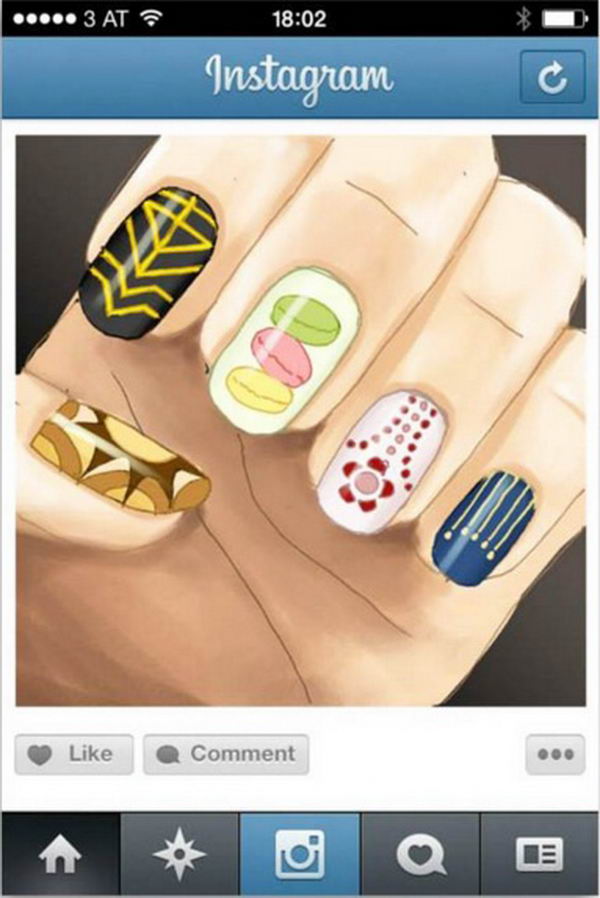Open the camera tab

299,855
